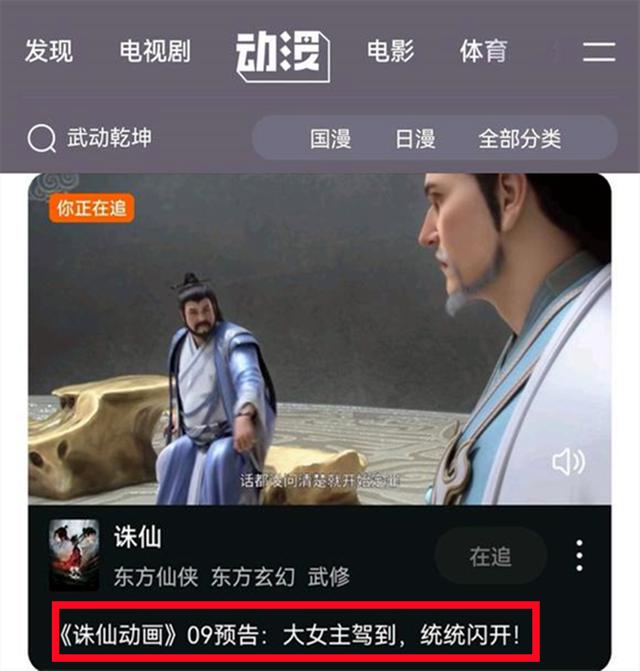Switch to the 电视剧 tab
Viewport: 640px width, 671px height.
(154, 52)
